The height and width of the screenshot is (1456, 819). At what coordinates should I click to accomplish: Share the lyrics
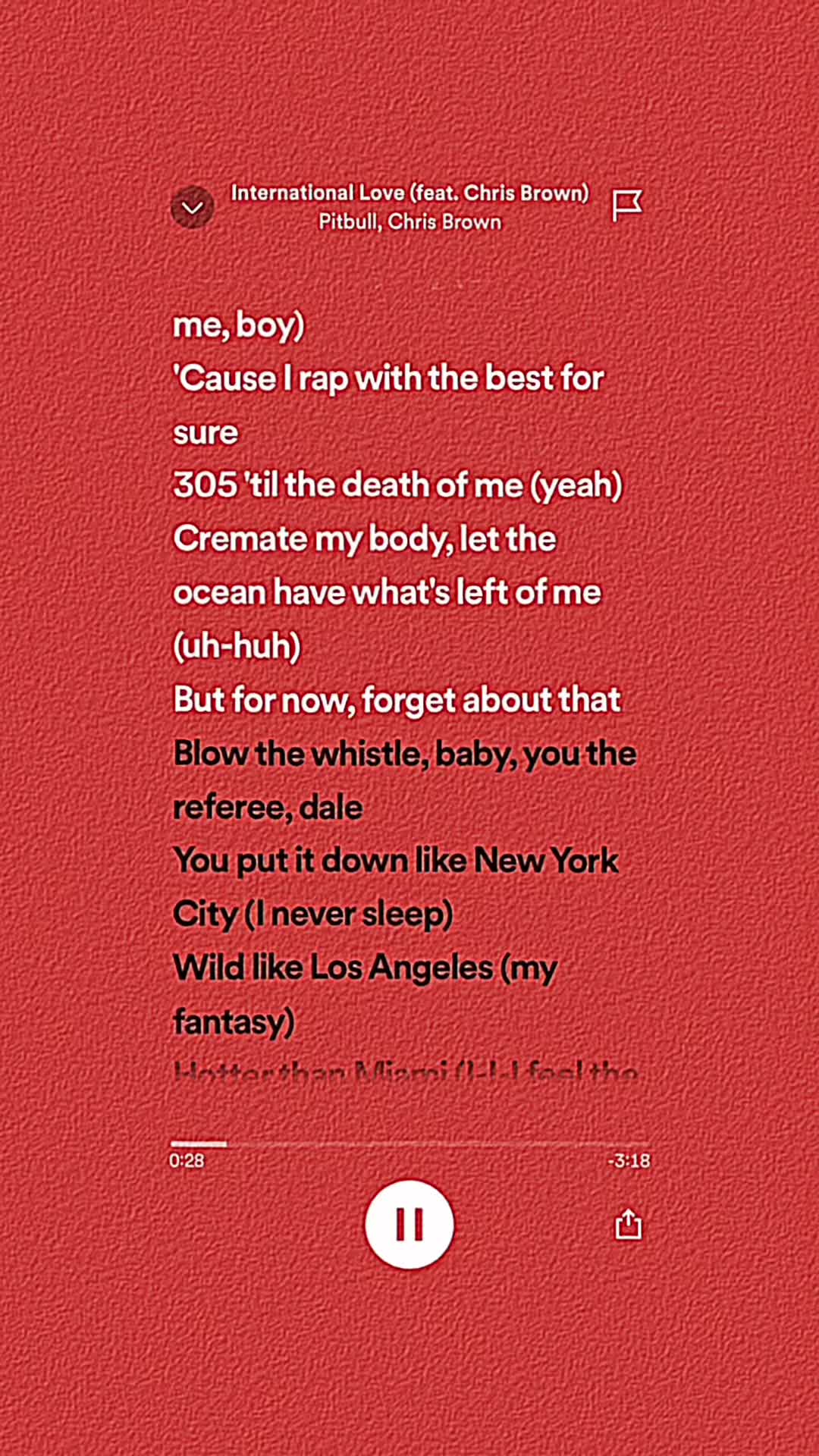pyautogui.click(x=628, y=1224)
